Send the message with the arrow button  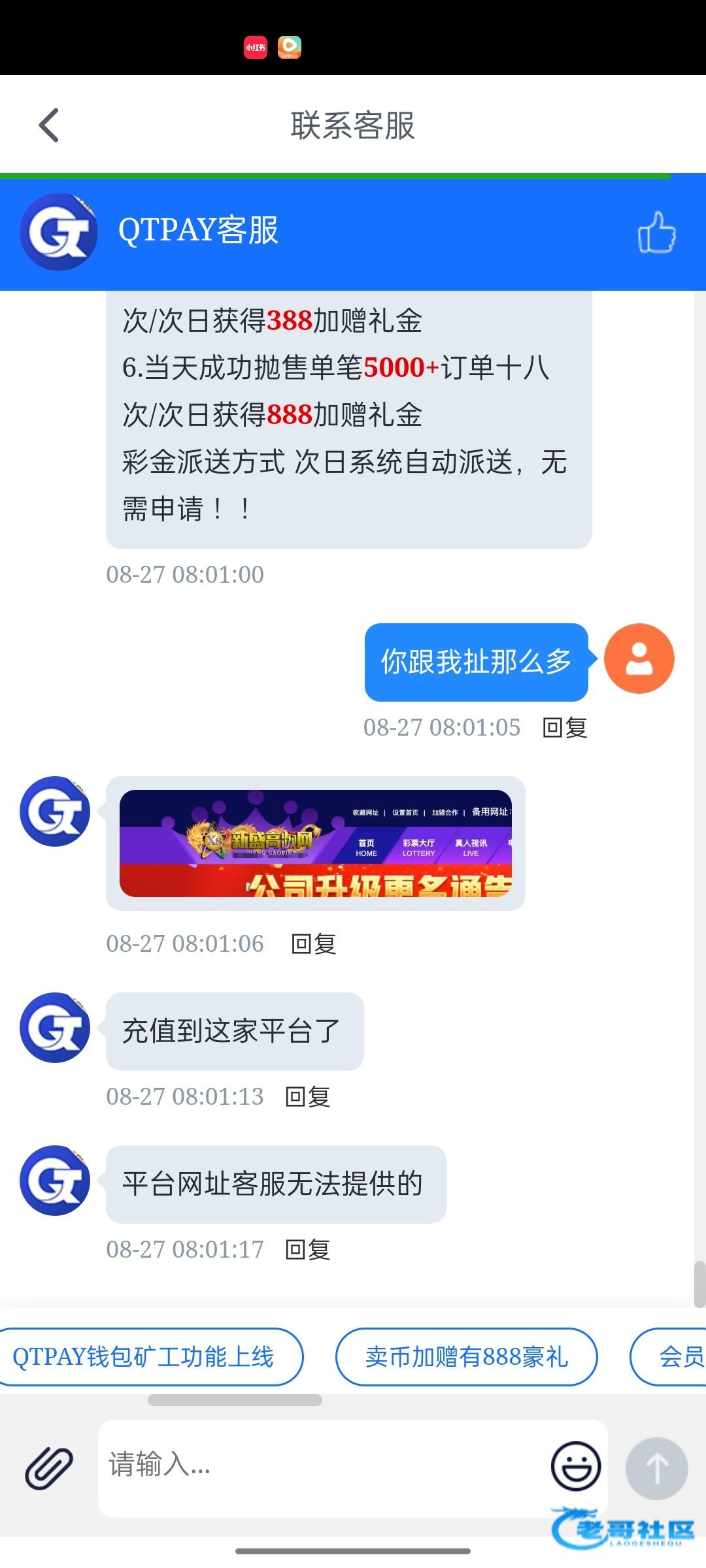(x=656, y=1467)
